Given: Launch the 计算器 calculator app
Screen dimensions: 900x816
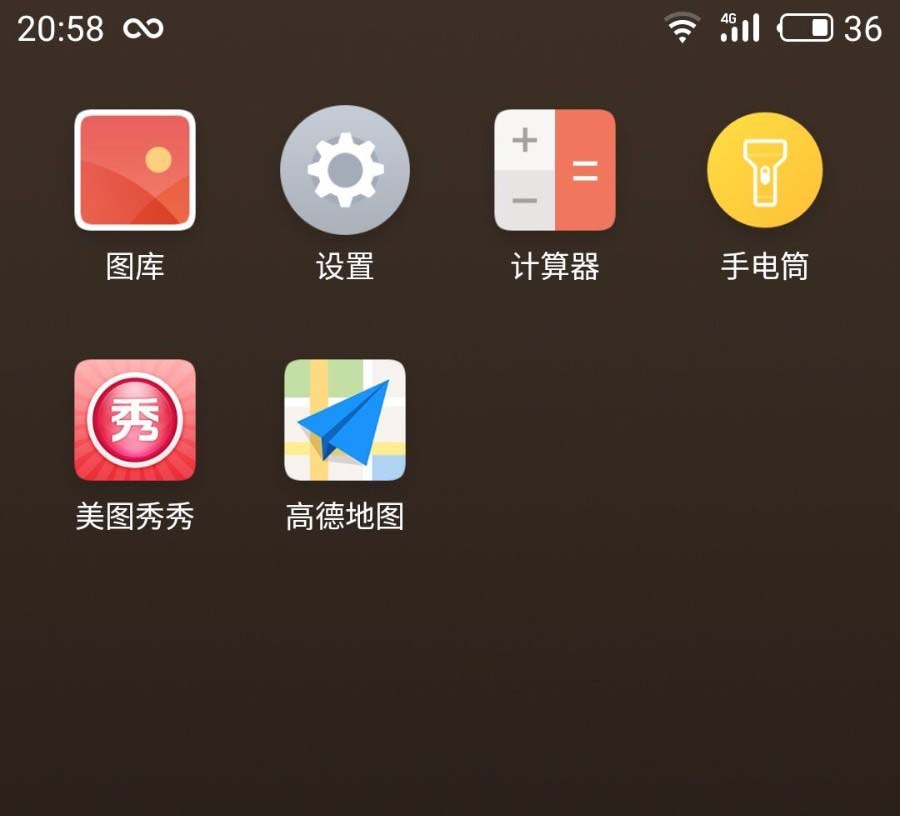Looking at the screenshot, I should [x=555, y=170].
